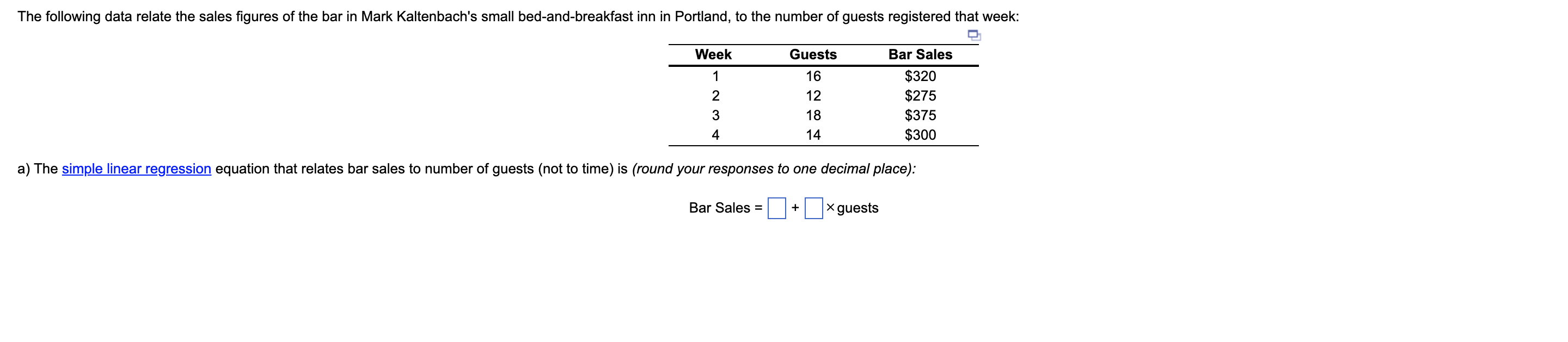This screenshot has height=342, width=1568.
Task: Select the slope answer box before × guests
Action: pyautogui.click(x=813, y=208)
